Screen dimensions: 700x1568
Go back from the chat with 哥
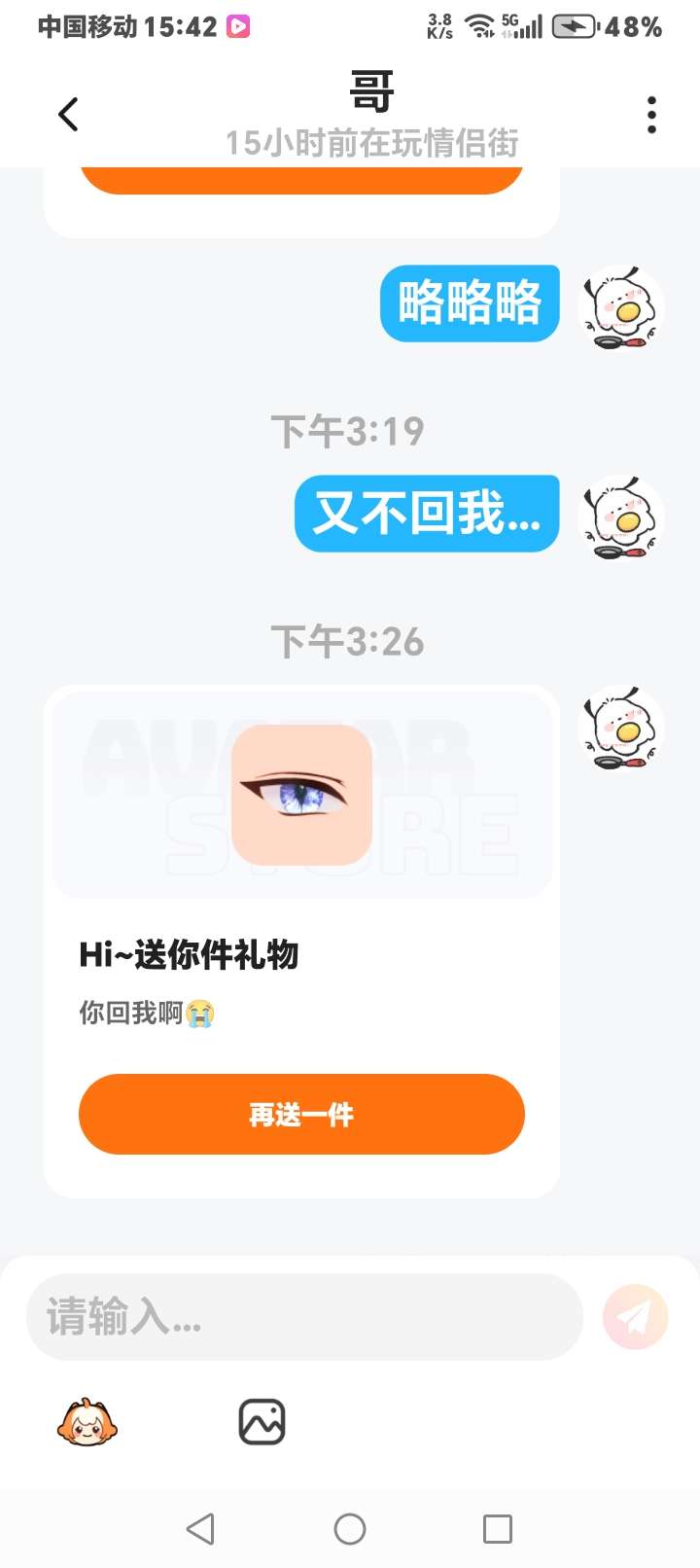point(68,115)
